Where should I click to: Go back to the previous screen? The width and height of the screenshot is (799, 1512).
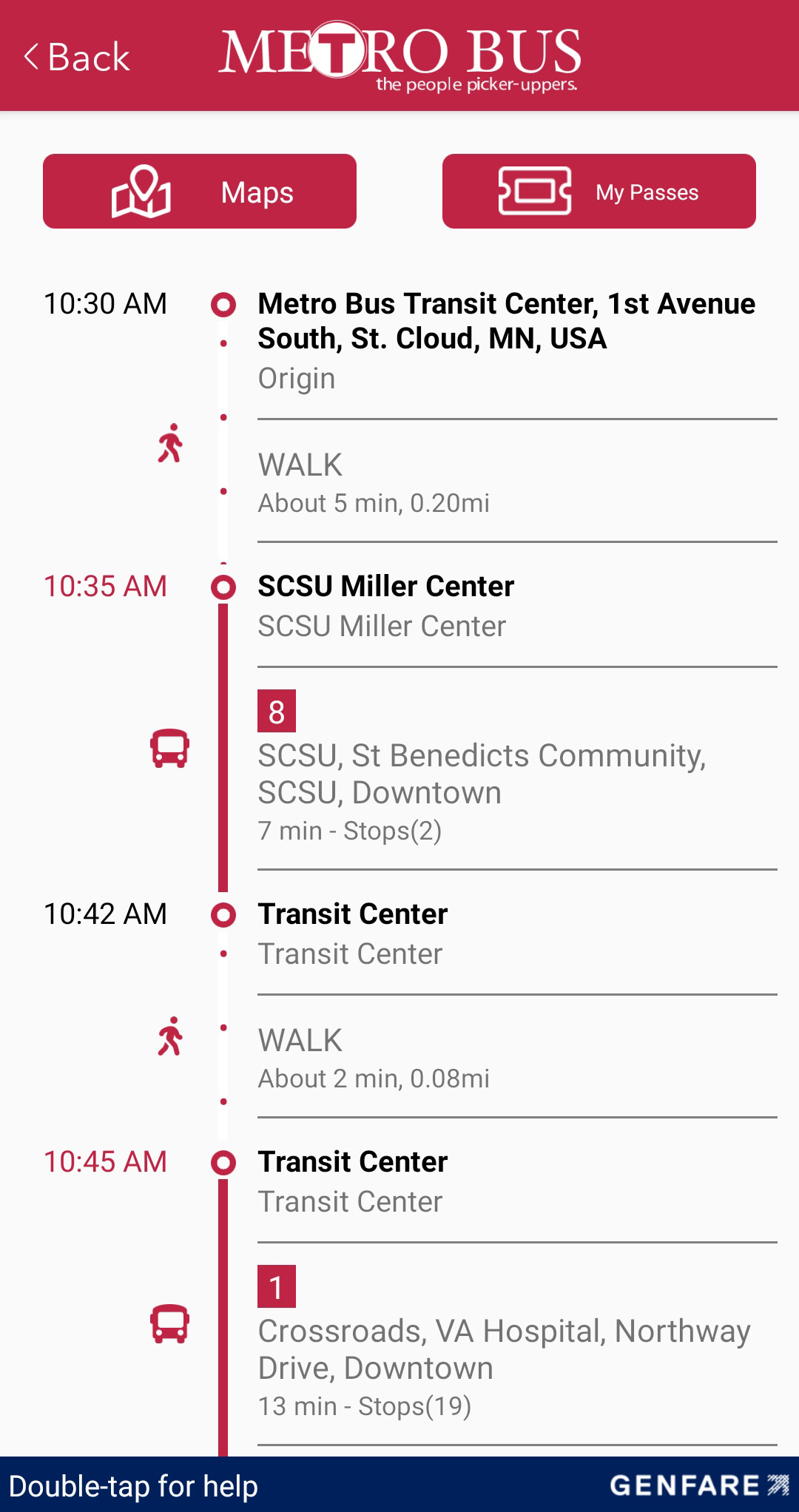tap(77, 57)
